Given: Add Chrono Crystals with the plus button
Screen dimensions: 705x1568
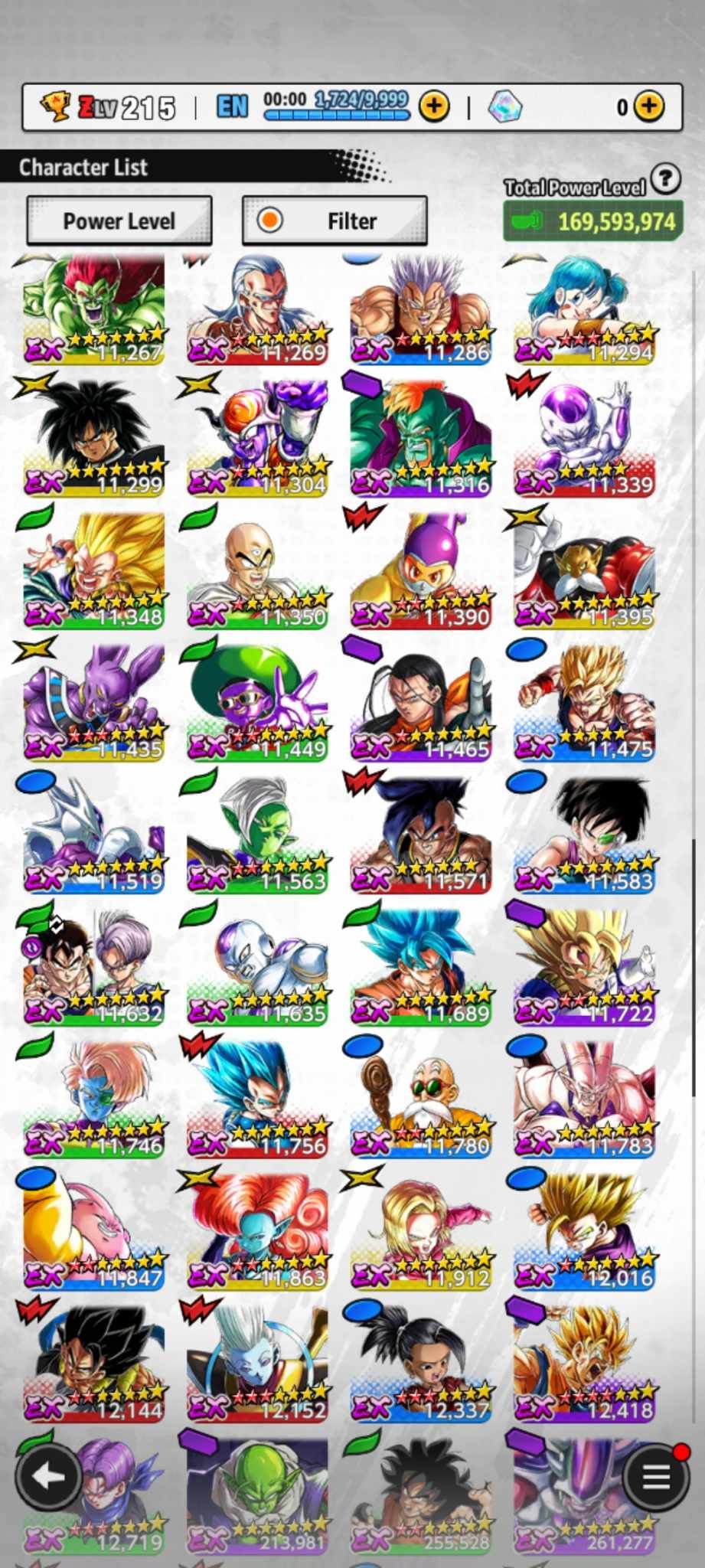Looking at the screenshot, I should (648, 106).
